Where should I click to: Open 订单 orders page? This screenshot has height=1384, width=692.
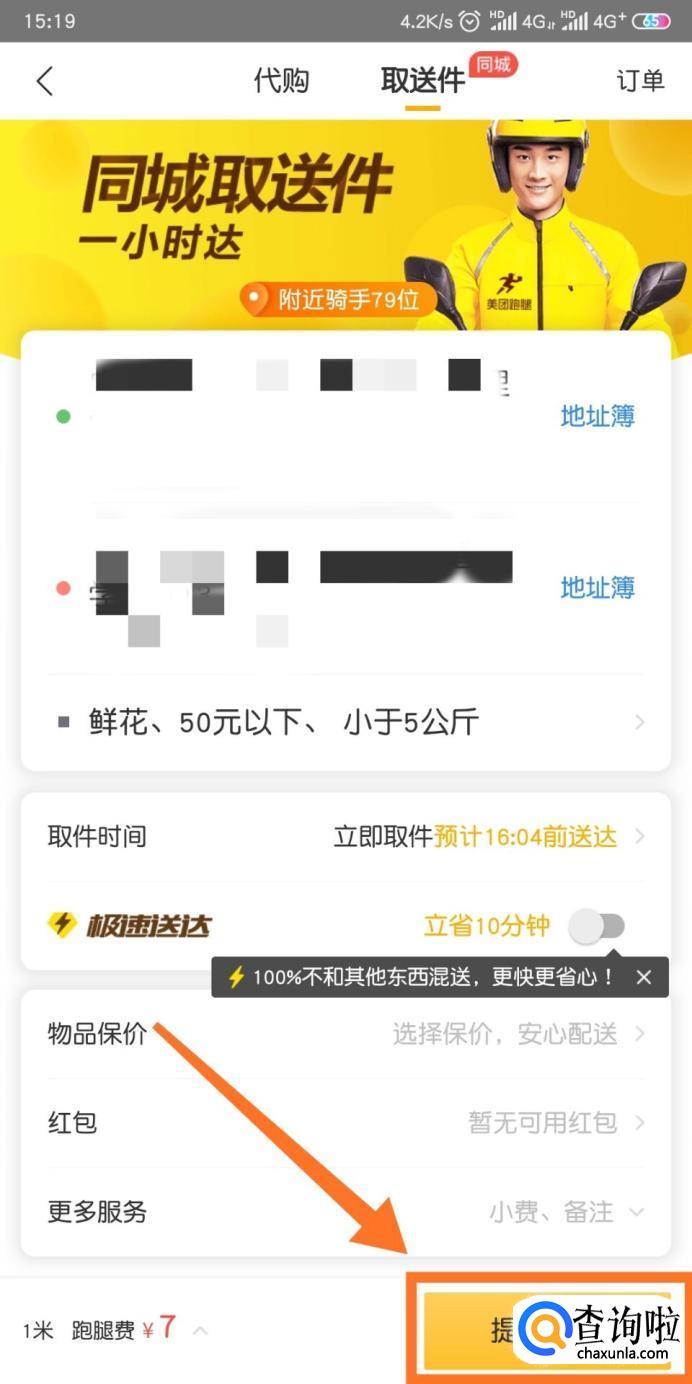(640, 81)
